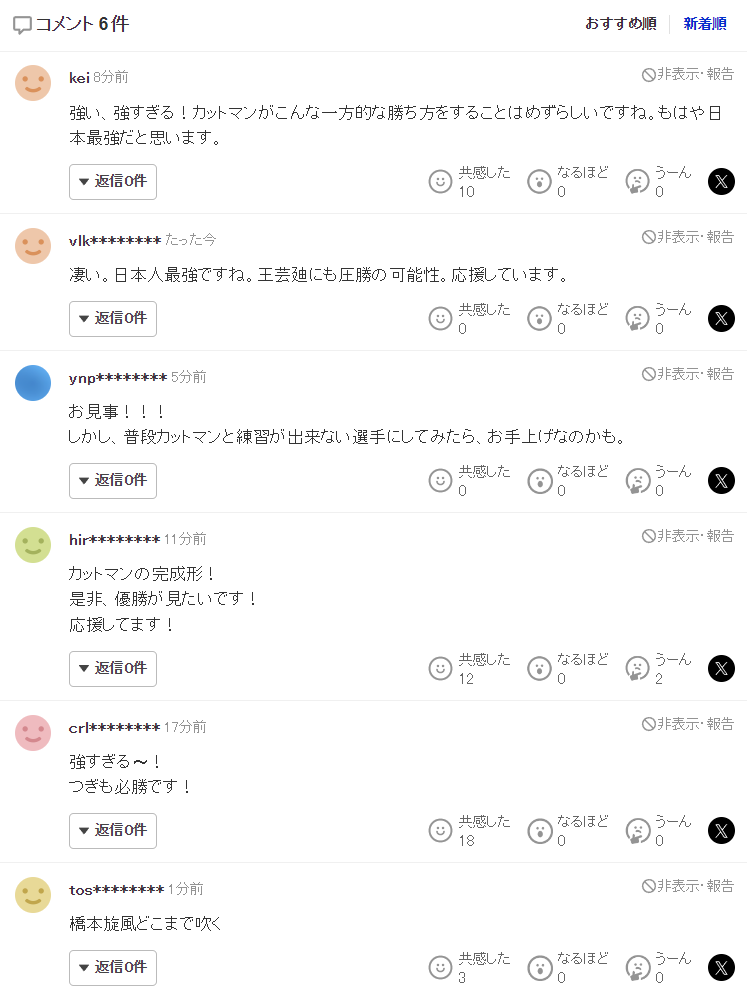Sort comments by おすすめ順
Image resolution: width=747 pixels, height=999 pixels.
tap(620, 24)
